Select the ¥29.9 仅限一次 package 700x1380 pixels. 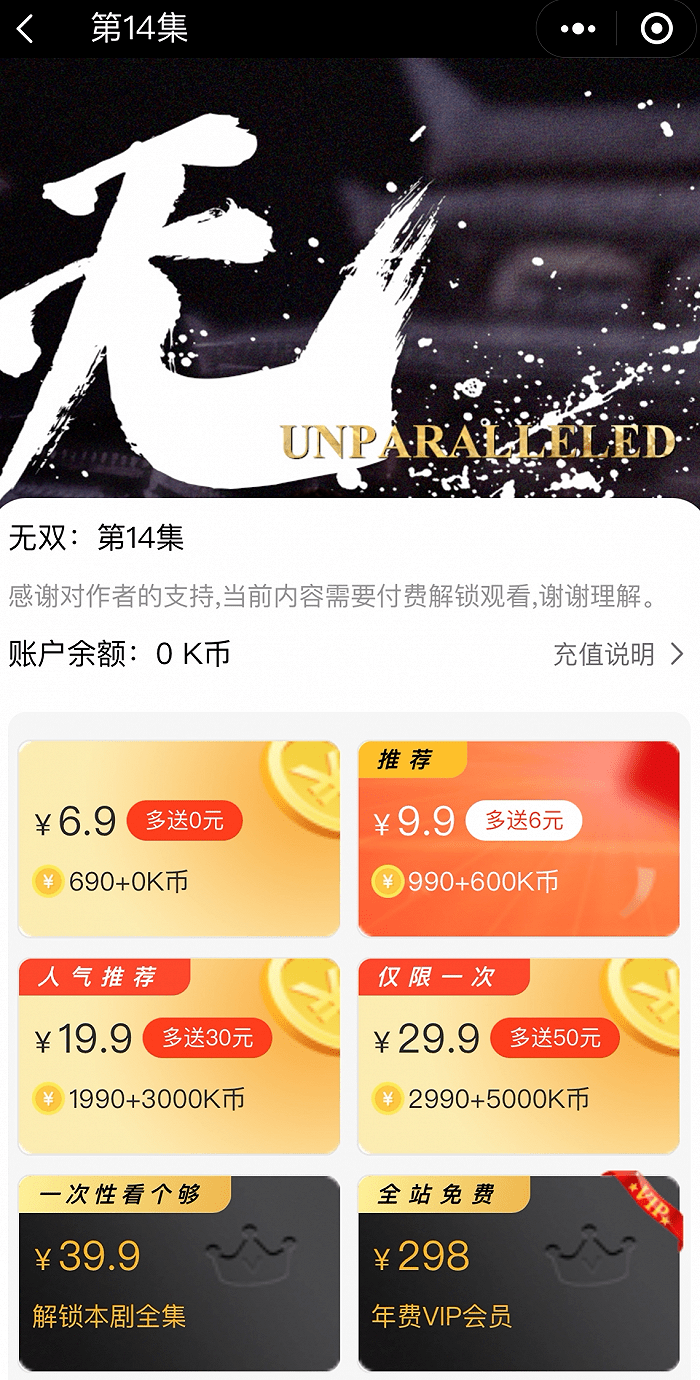tap(518, 1056)
